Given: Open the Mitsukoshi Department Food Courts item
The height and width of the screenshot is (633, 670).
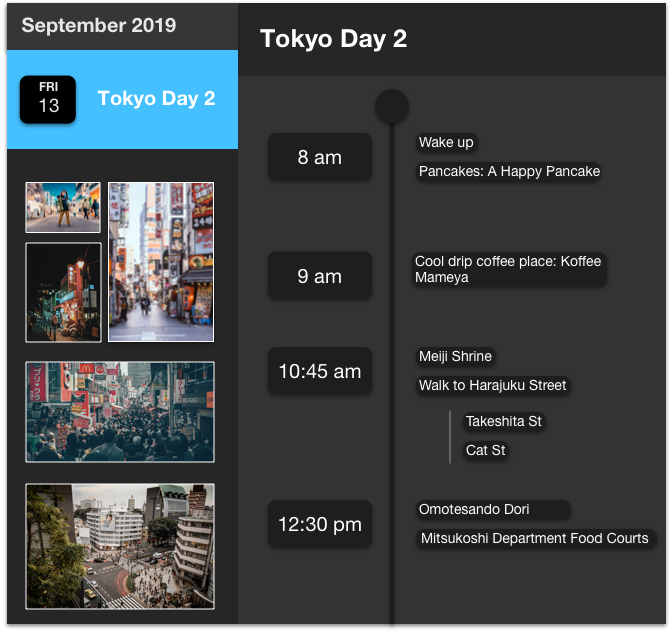Looking at the screenshot, I should click(x=534, y=539).
